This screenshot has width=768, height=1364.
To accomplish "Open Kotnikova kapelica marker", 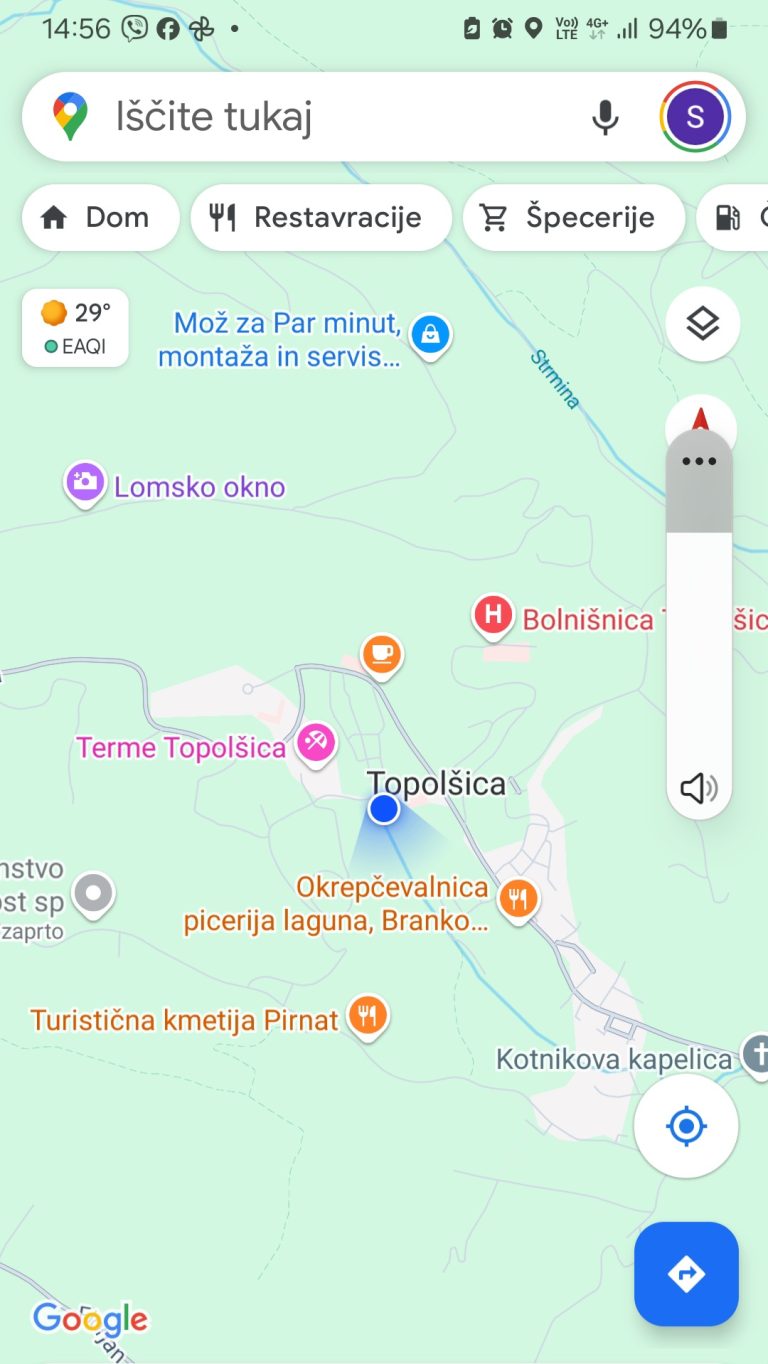I will pyautogui.click(x=757, y=1054).
